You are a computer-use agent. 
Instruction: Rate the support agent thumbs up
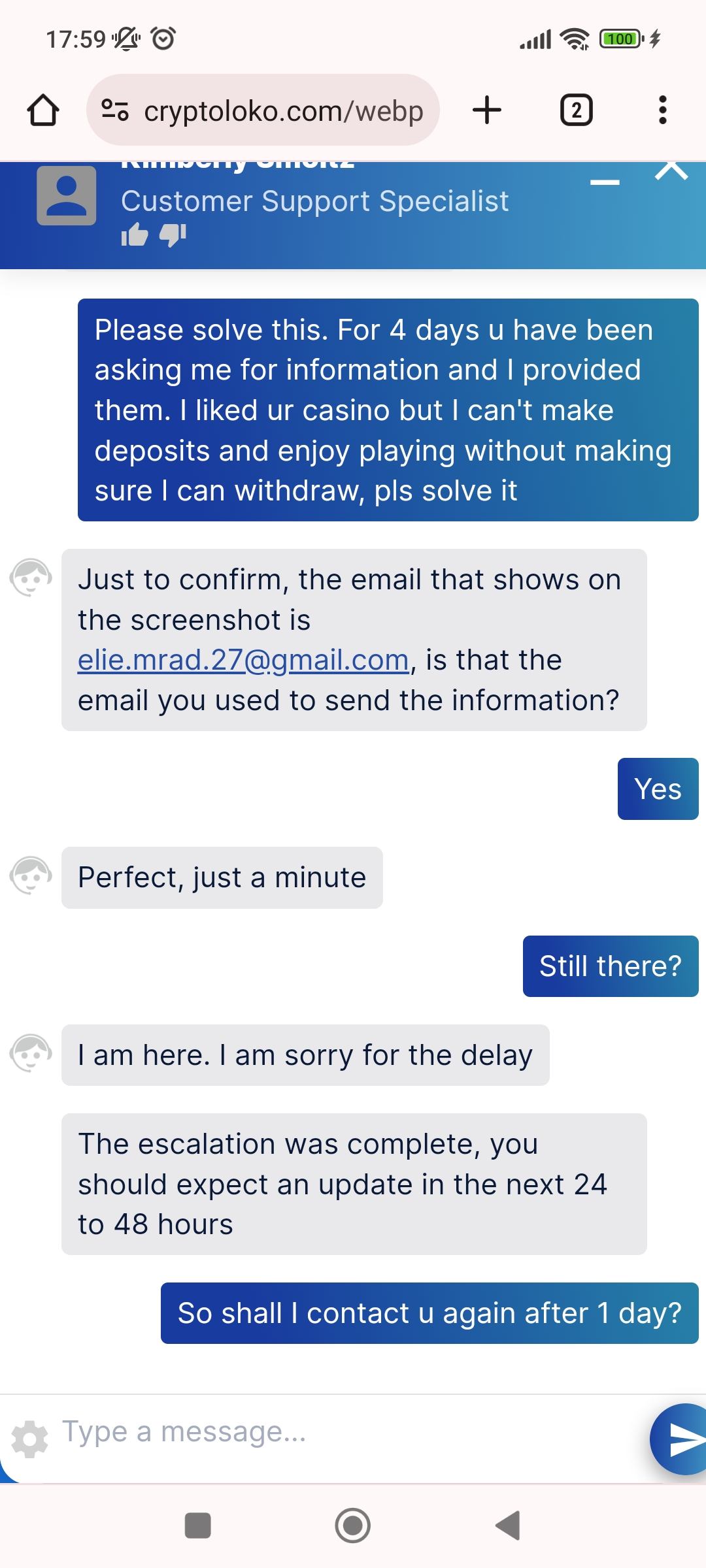(135, 235)
